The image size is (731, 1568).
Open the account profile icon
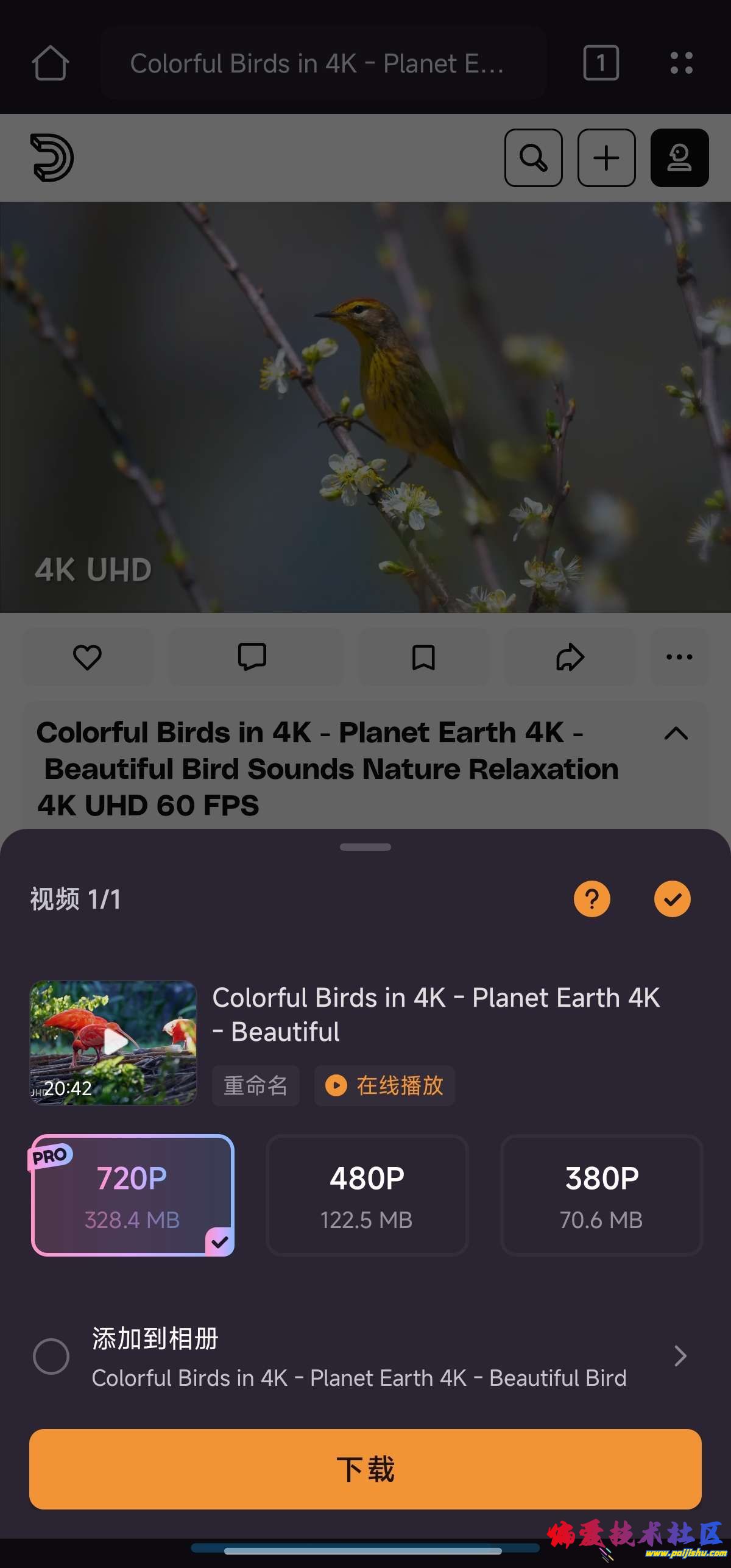coord(679,158)
